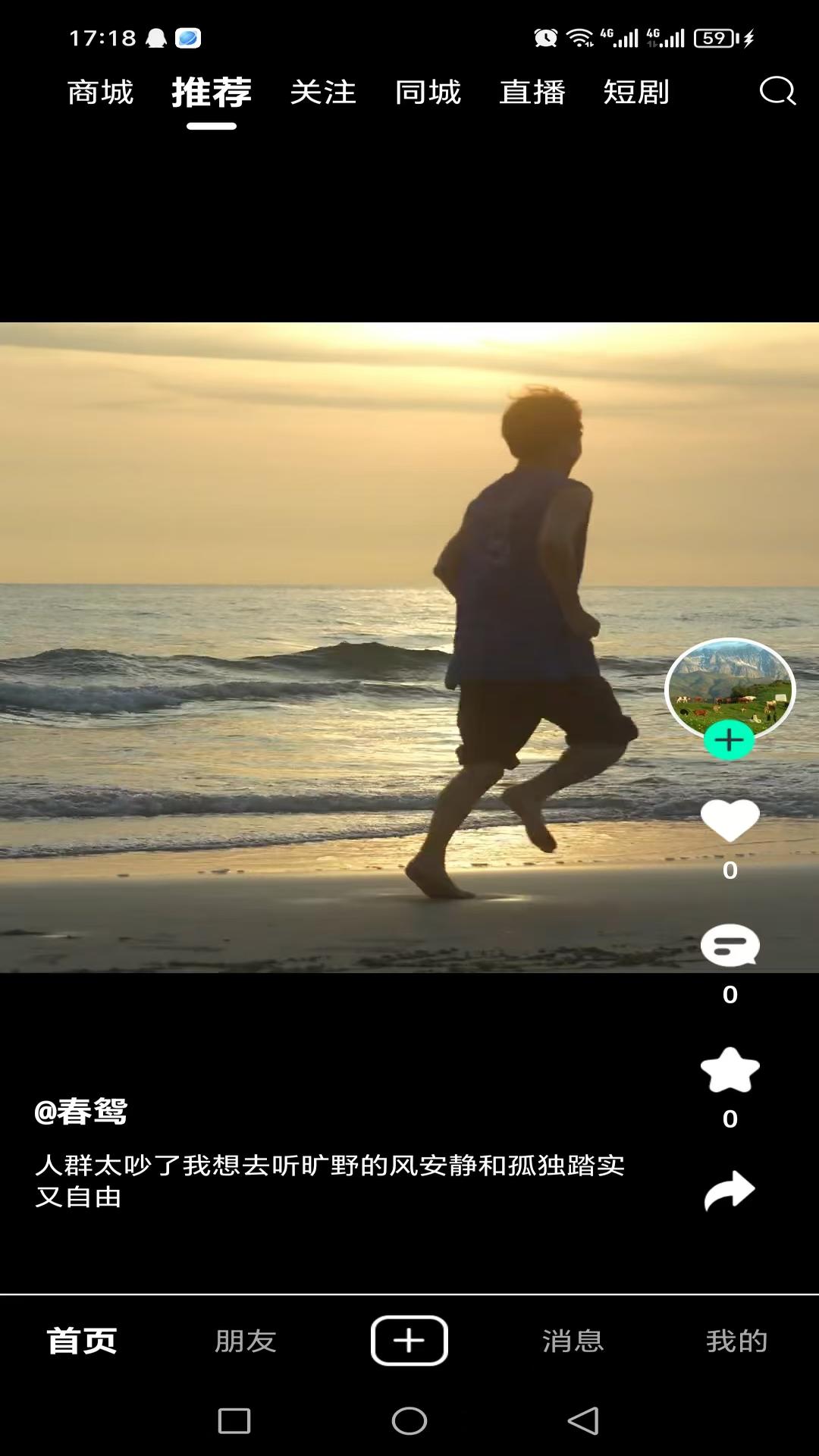Go to the 直播 tab
The width and height of the screenshot is (819, 1456).
(532, 93)
